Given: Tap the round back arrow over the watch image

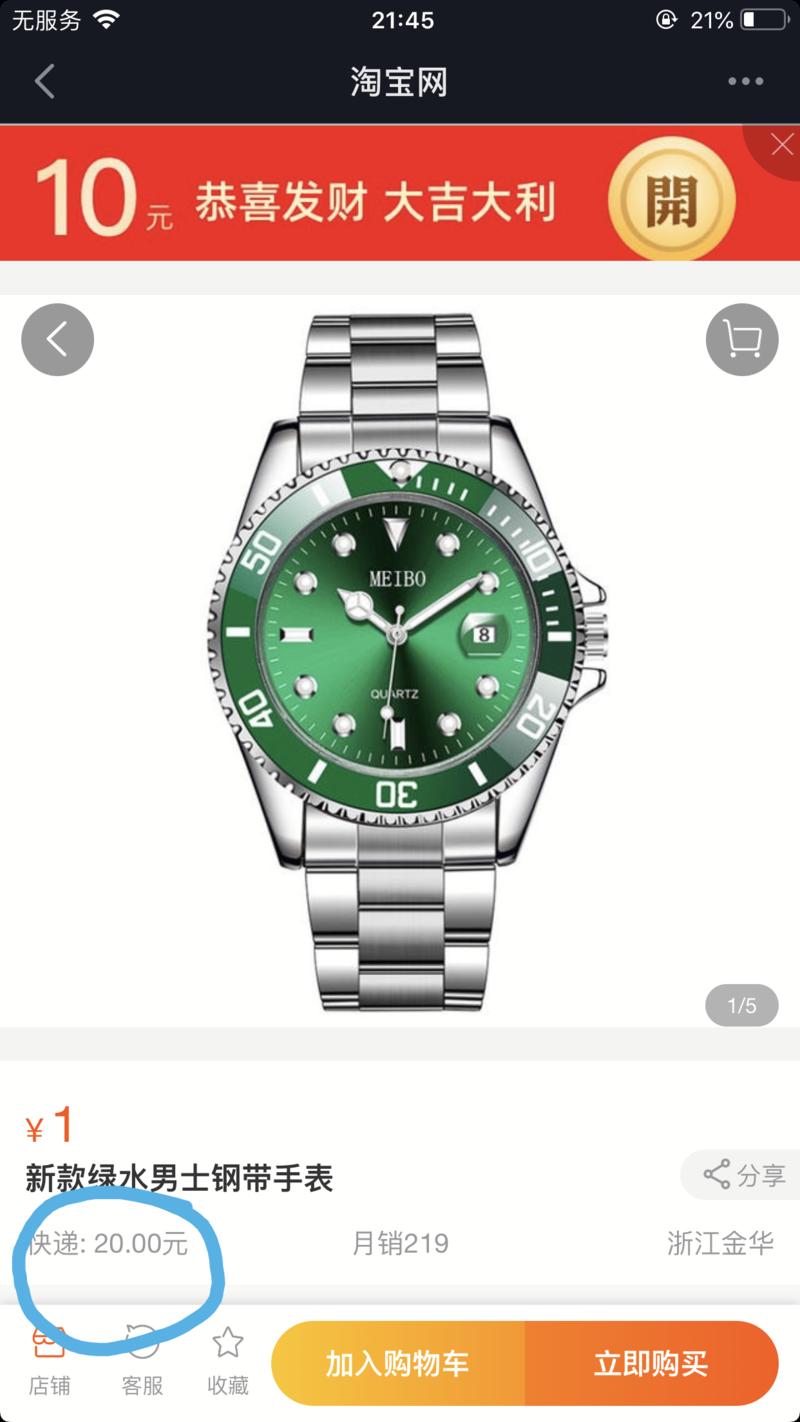Looking at the screenshot, I should pos(57,340).
